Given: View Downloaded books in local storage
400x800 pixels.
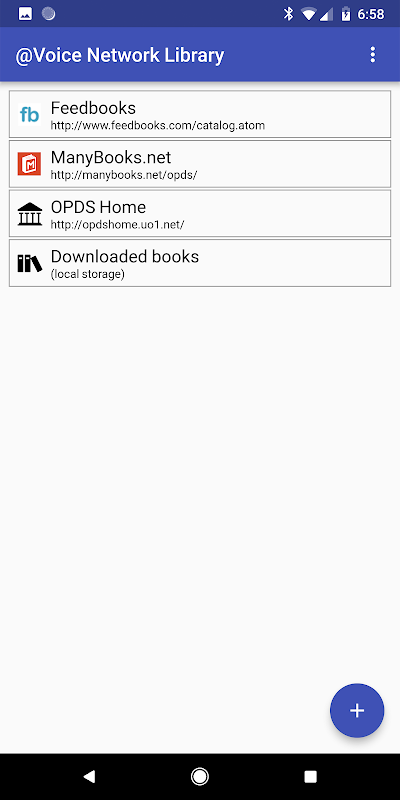Looking at the screenshot, I should click(200, 262).
